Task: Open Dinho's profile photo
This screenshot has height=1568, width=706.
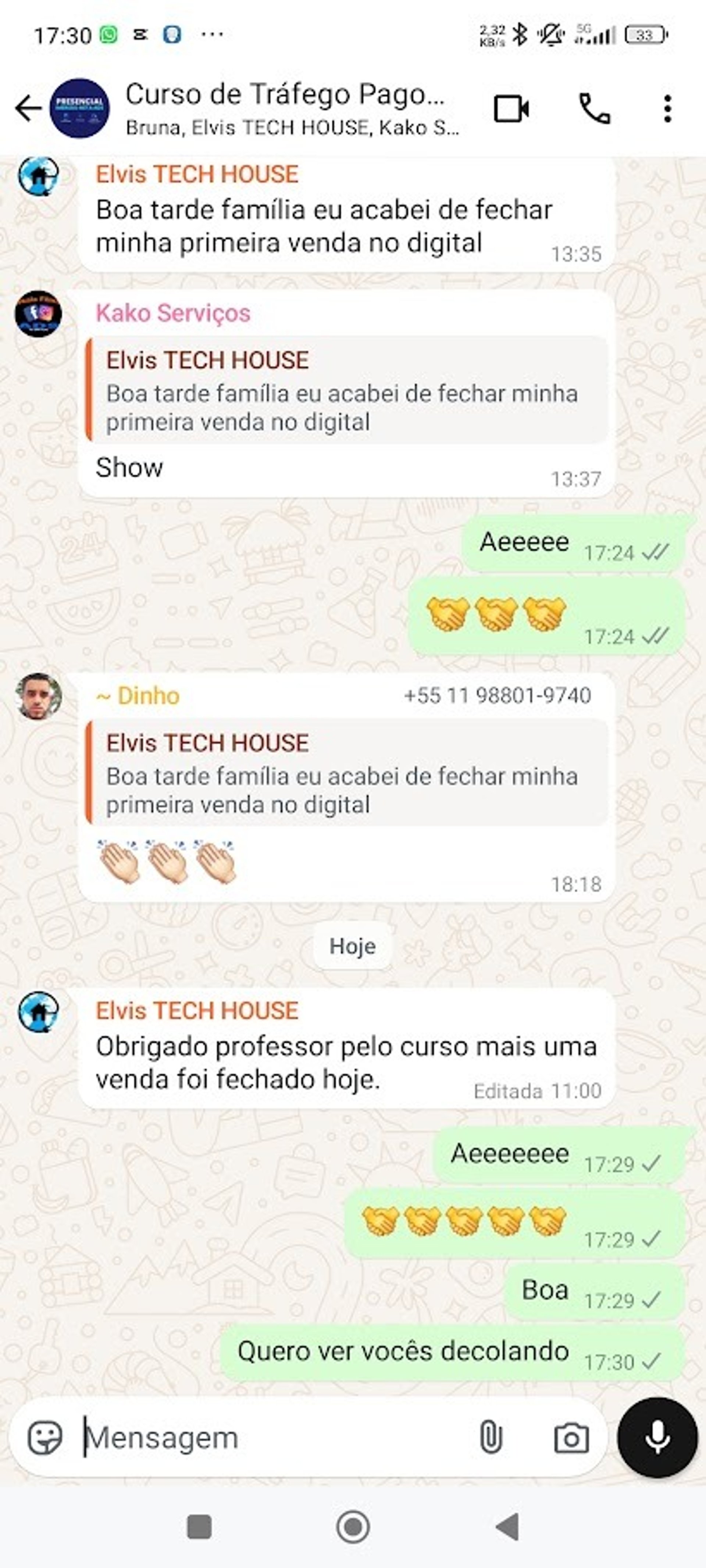Action: pyautogui.click(x=38, y=697)
